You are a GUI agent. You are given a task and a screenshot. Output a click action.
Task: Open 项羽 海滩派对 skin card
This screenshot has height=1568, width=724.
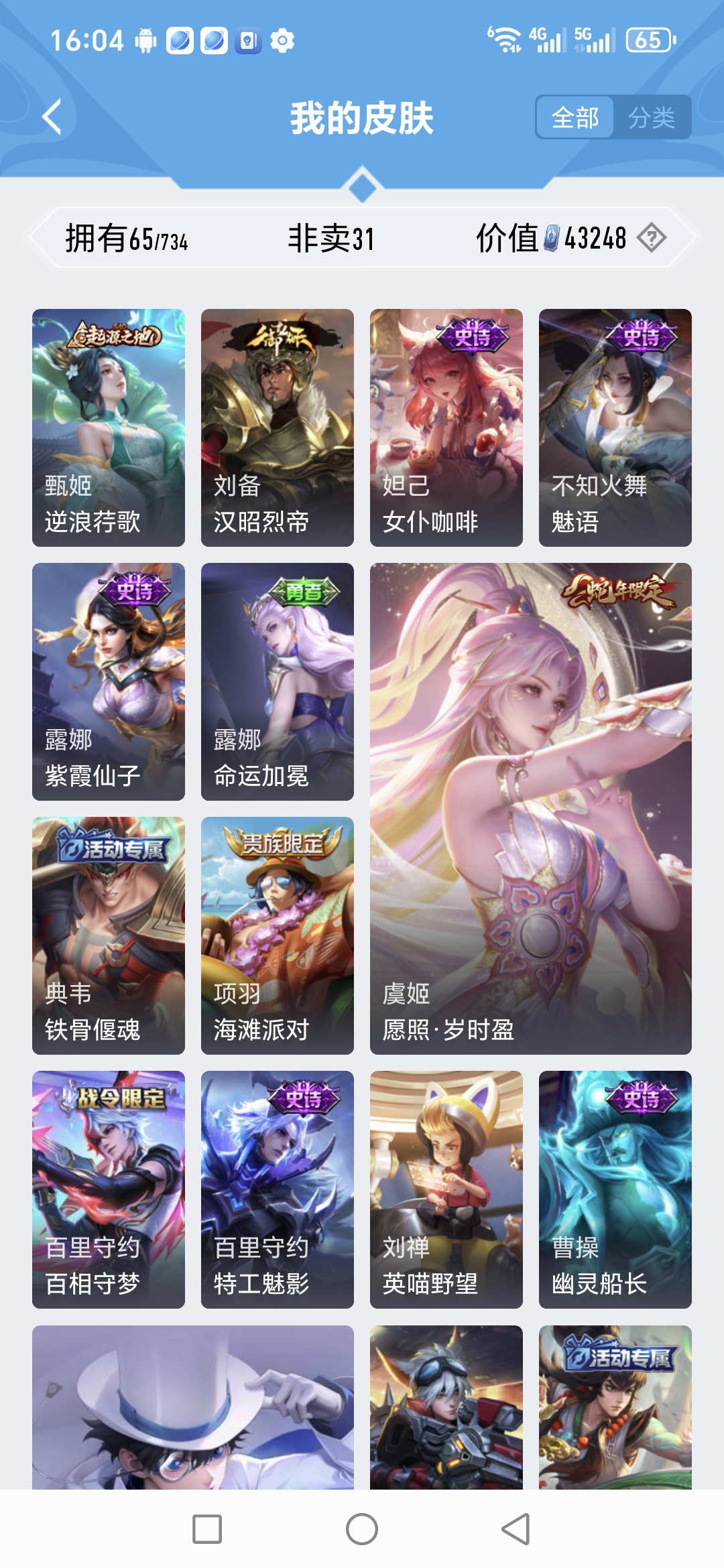[x=278, y=935]
